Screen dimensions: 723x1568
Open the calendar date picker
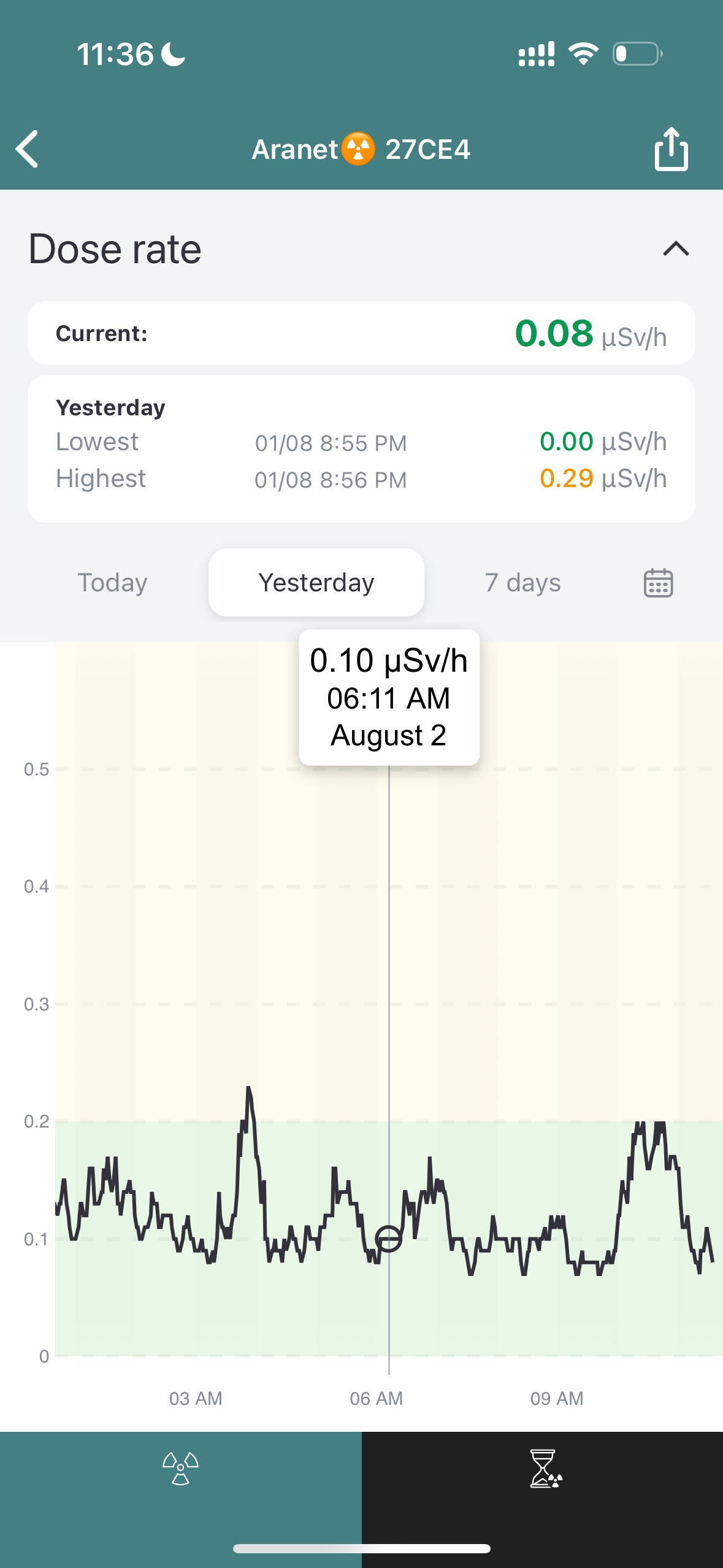pyautogui.click(x=658, y=583)
